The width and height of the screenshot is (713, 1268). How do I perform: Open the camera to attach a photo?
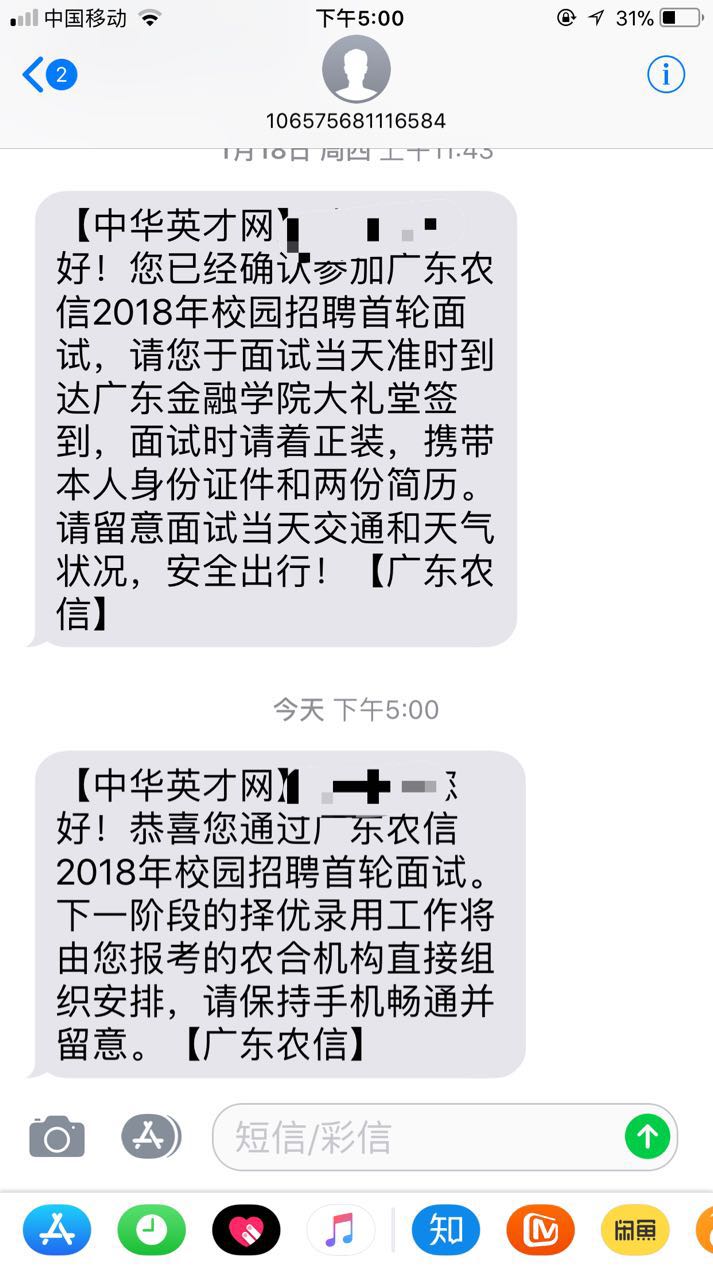pos(56,1137)
